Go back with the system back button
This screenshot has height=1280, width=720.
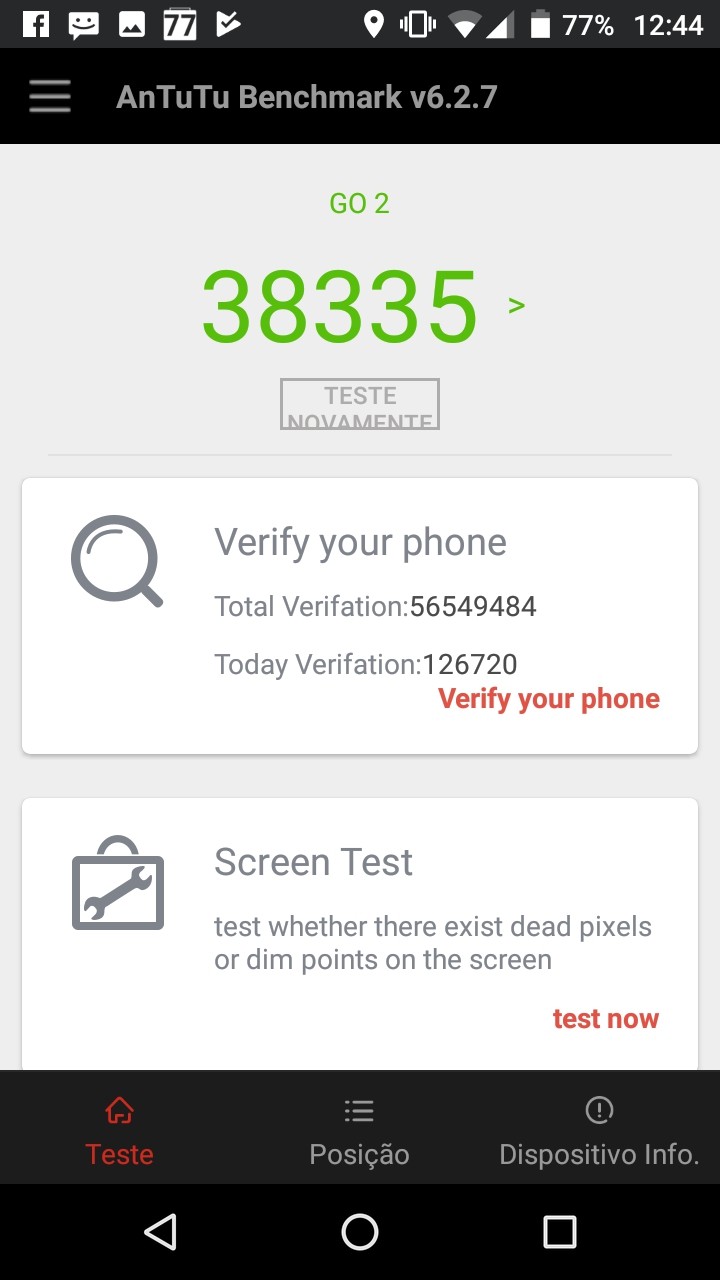161,1232
